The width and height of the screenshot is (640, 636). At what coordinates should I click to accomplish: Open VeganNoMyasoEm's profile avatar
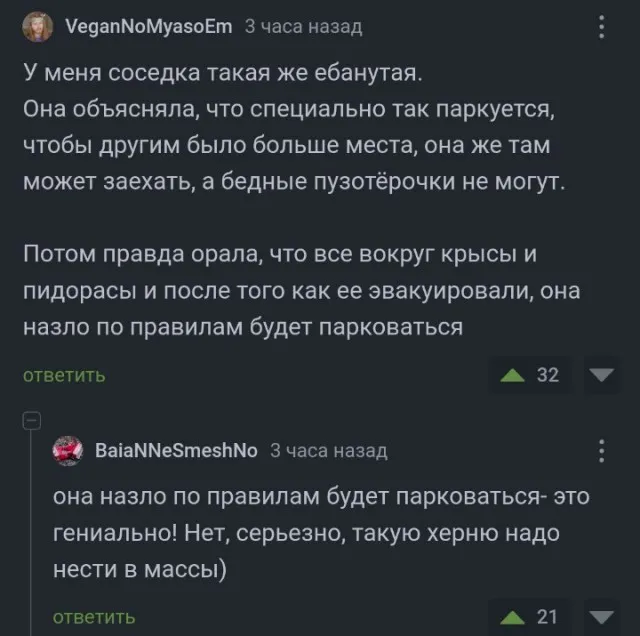coord(35,26)
